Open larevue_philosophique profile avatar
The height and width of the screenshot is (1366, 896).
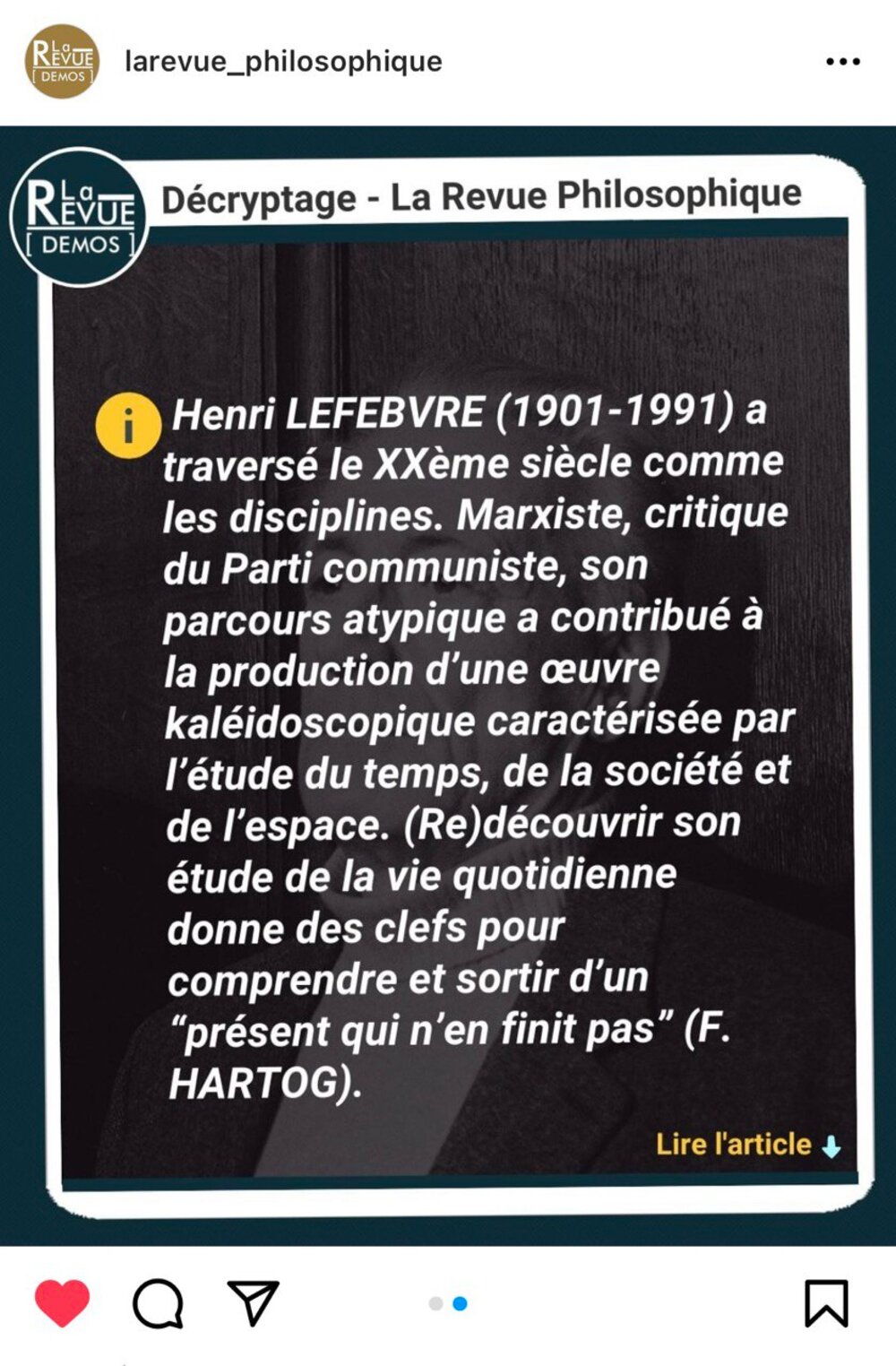tap(61, 61)
